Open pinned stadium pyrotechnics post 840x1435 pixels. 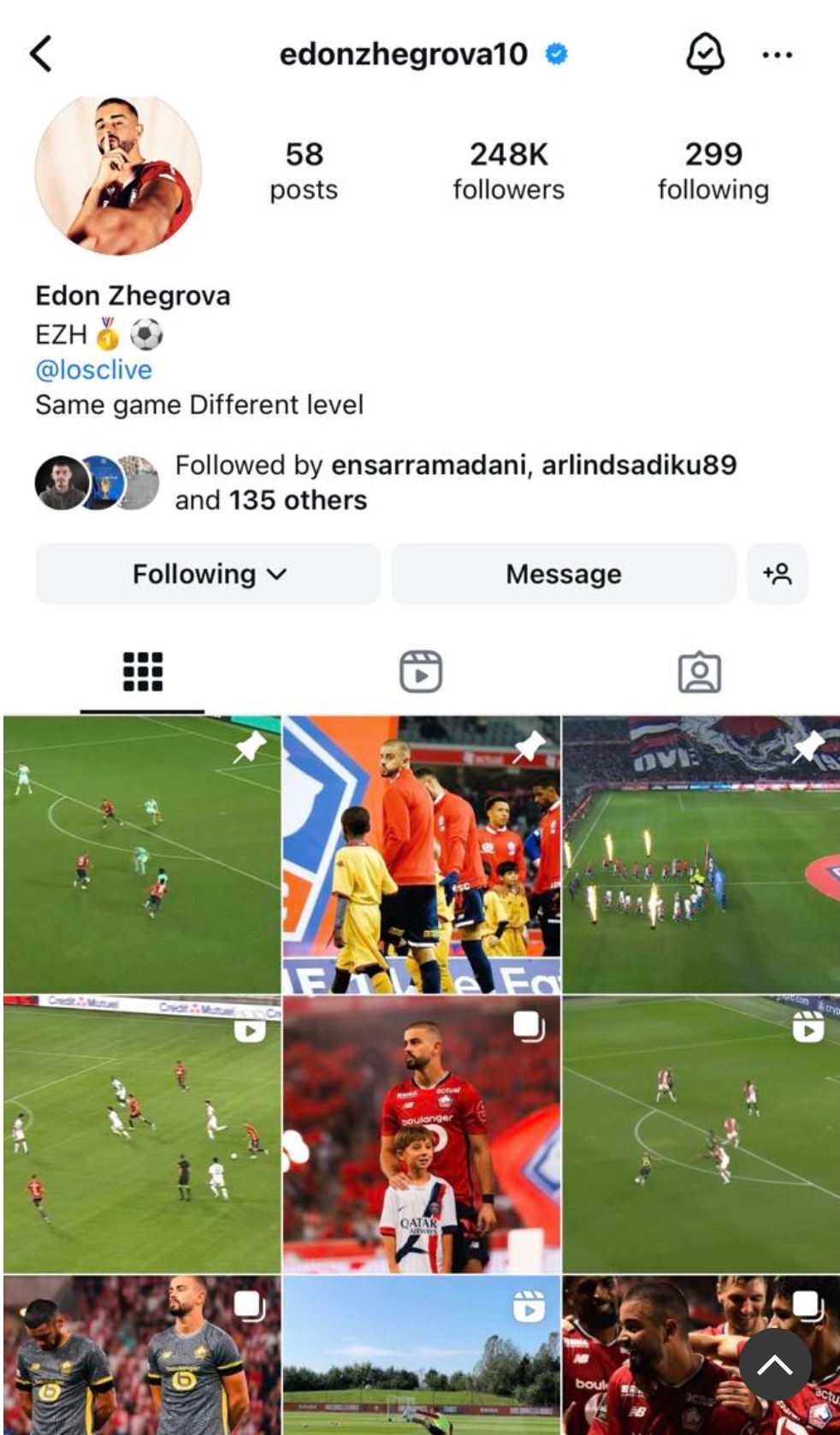tap(701, 854)
